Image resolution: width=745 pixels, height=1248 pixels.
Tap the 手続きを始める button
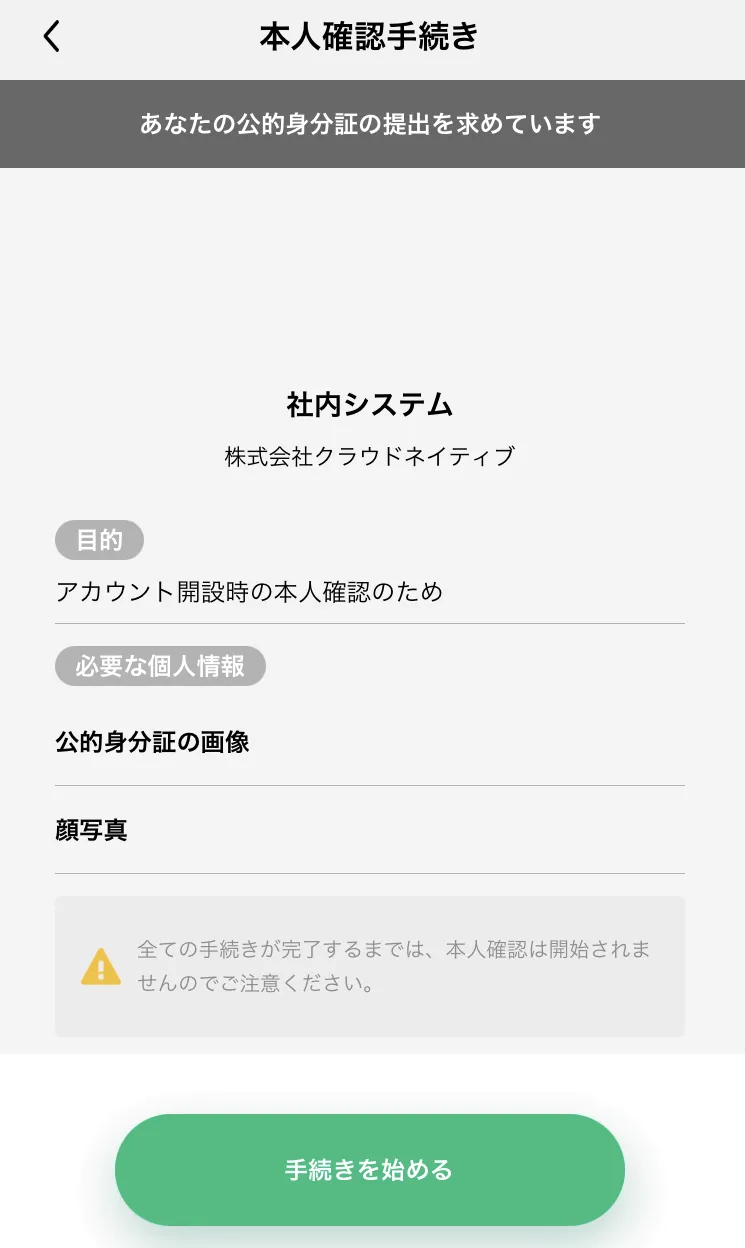click(x=369, y=1169)
